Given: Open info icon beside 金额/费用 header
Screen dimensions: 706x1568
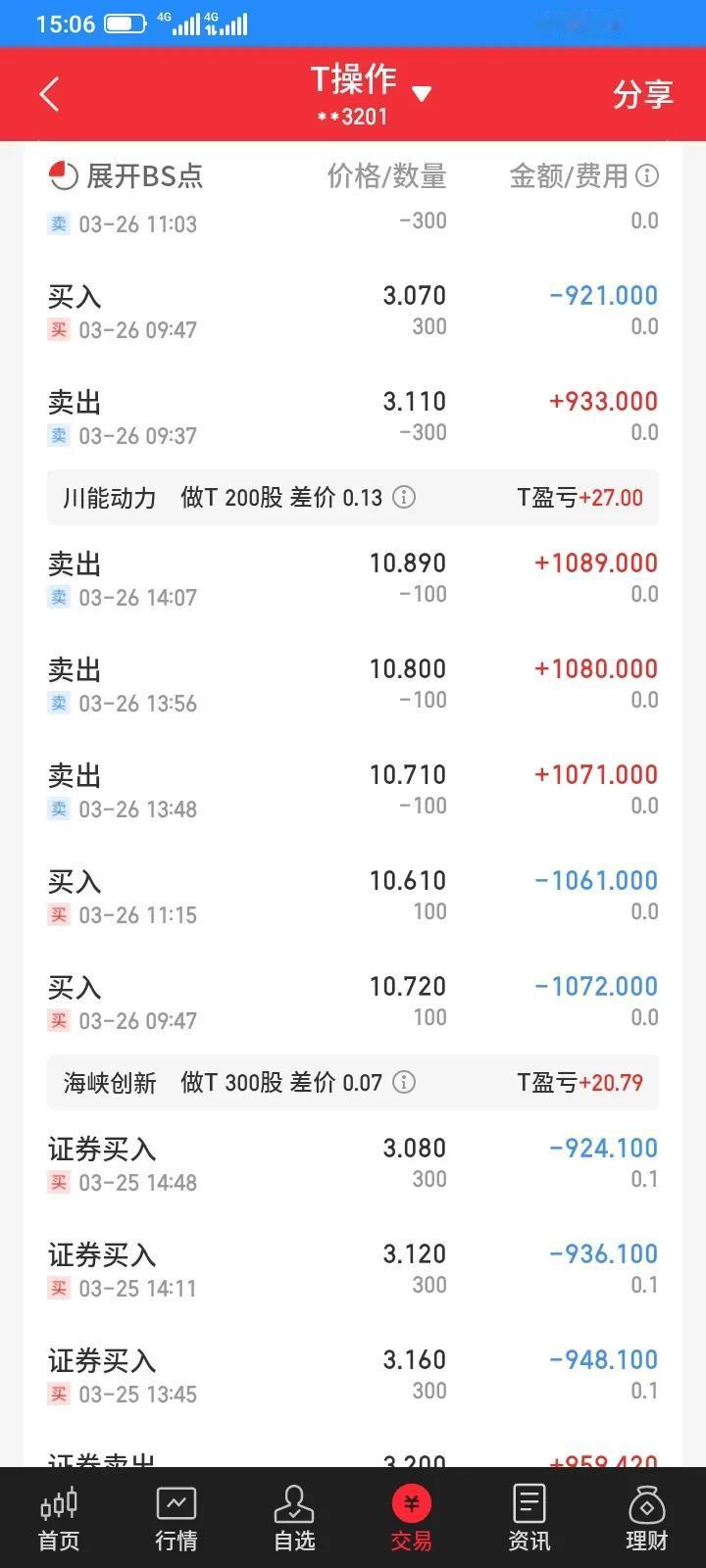Looking at the screenshot, I should (647, 176).
